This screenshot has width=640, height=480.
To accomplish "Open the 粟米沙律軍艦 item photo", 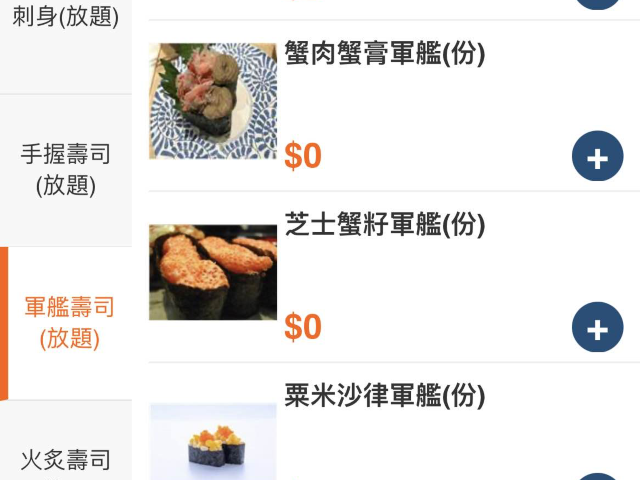I will [213, 442].
